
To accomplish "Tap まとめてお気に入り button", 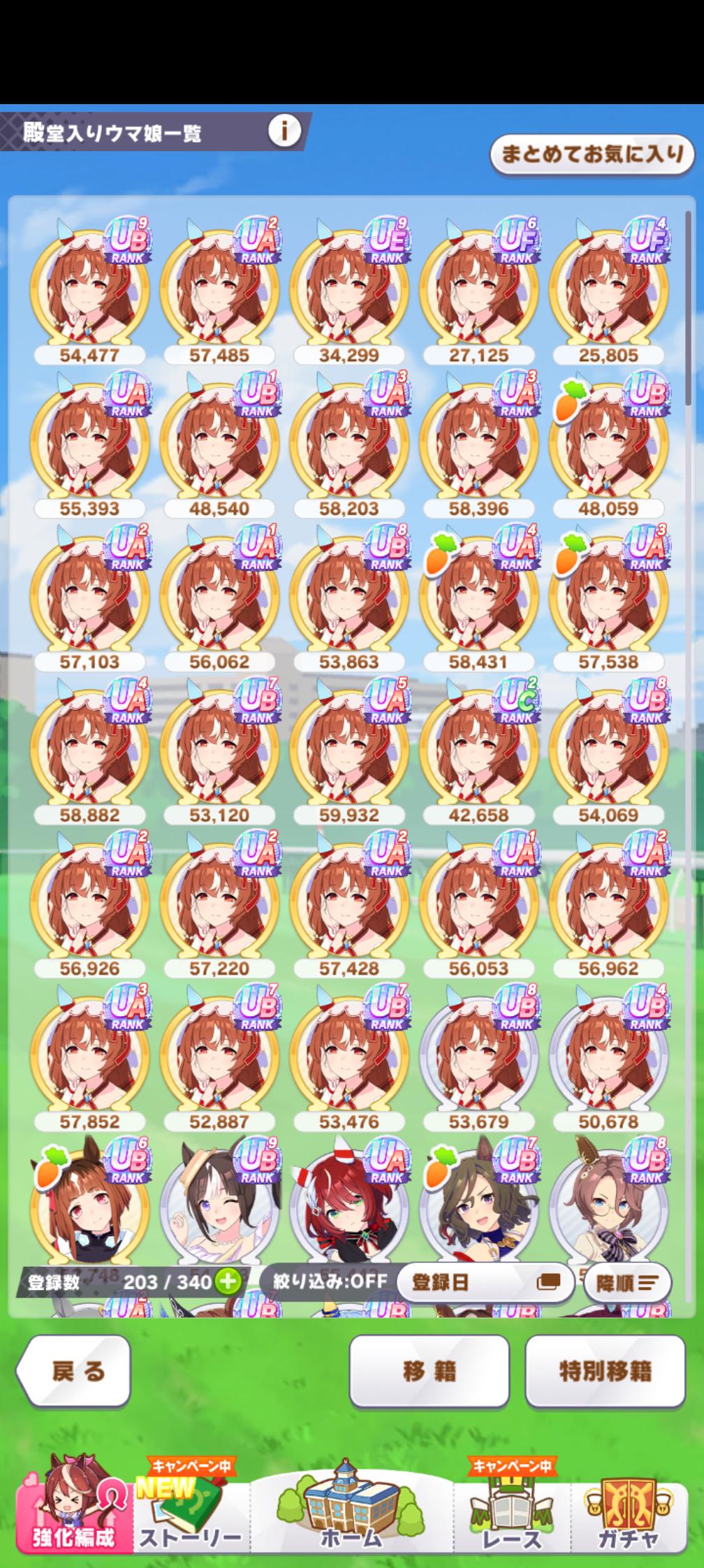I will click(592, 154).
